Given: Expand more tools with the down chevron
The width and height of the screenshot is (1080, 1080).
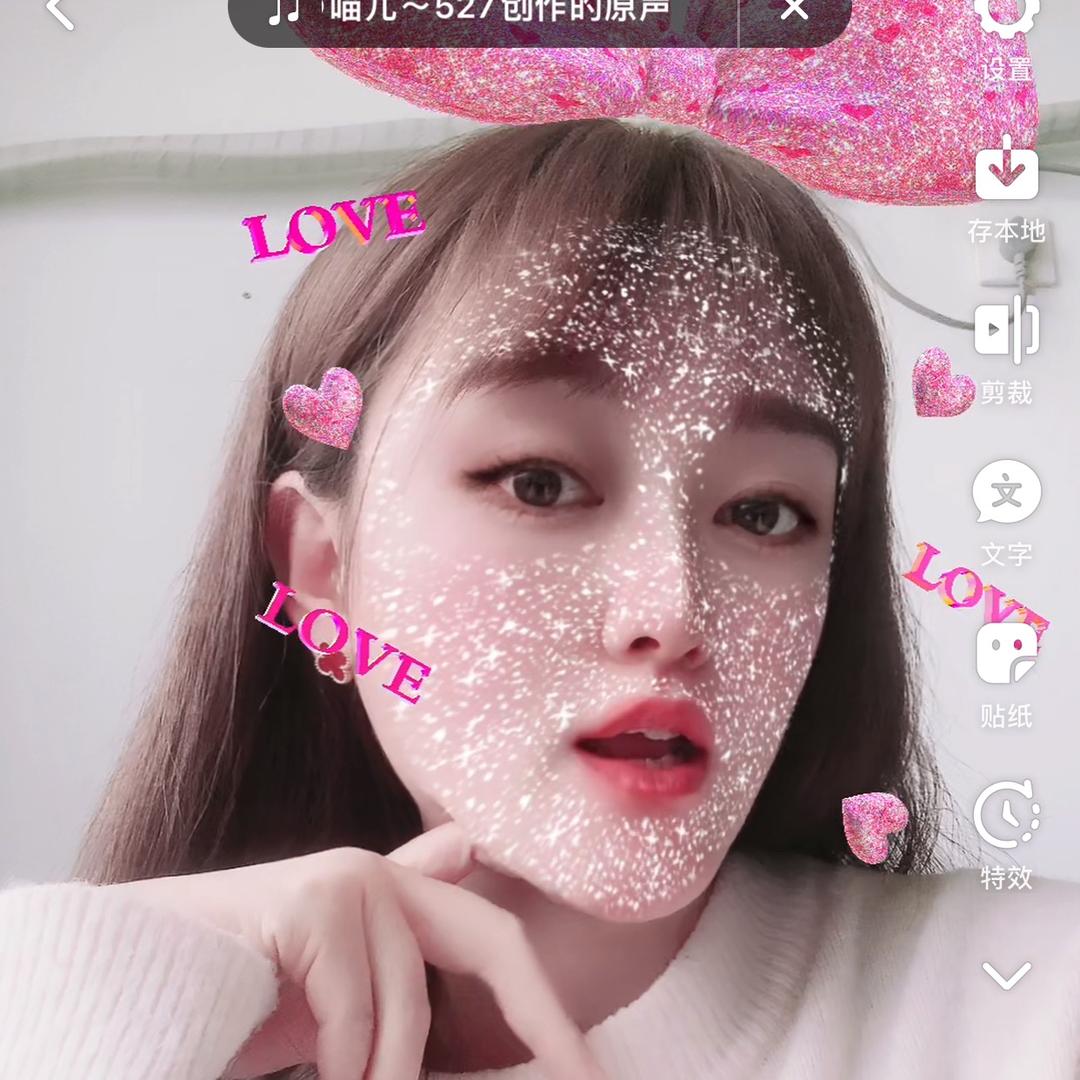Looking at the screenshot, I should [x=1006, y=975].
